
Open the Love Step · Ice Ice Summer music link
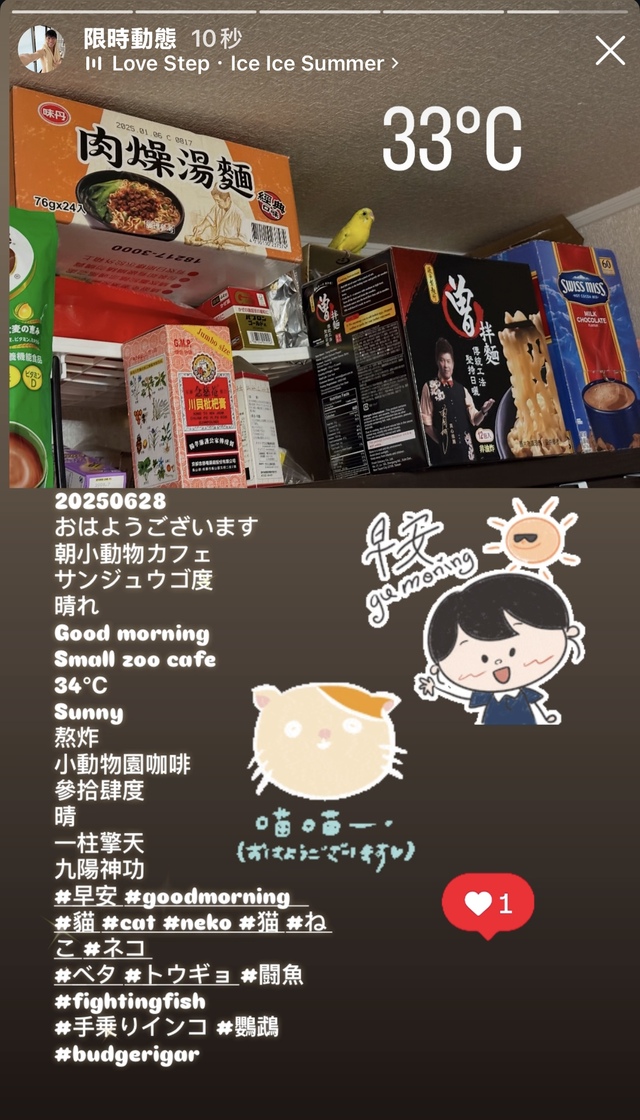pyautogui.click(x=242, y=63)
